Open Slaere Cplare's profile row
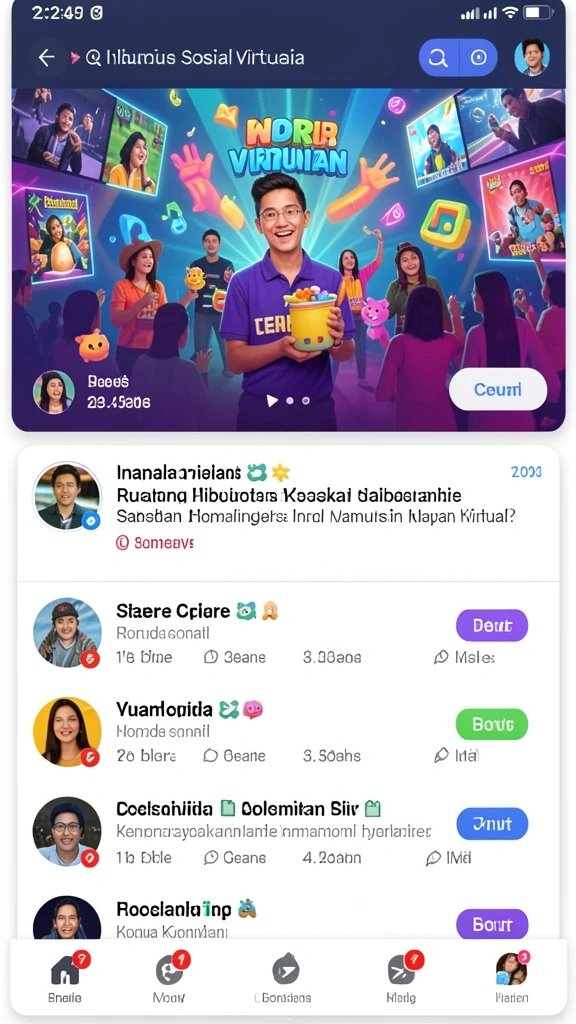This screenshot has width=576, height=1024. coord(288,632)
